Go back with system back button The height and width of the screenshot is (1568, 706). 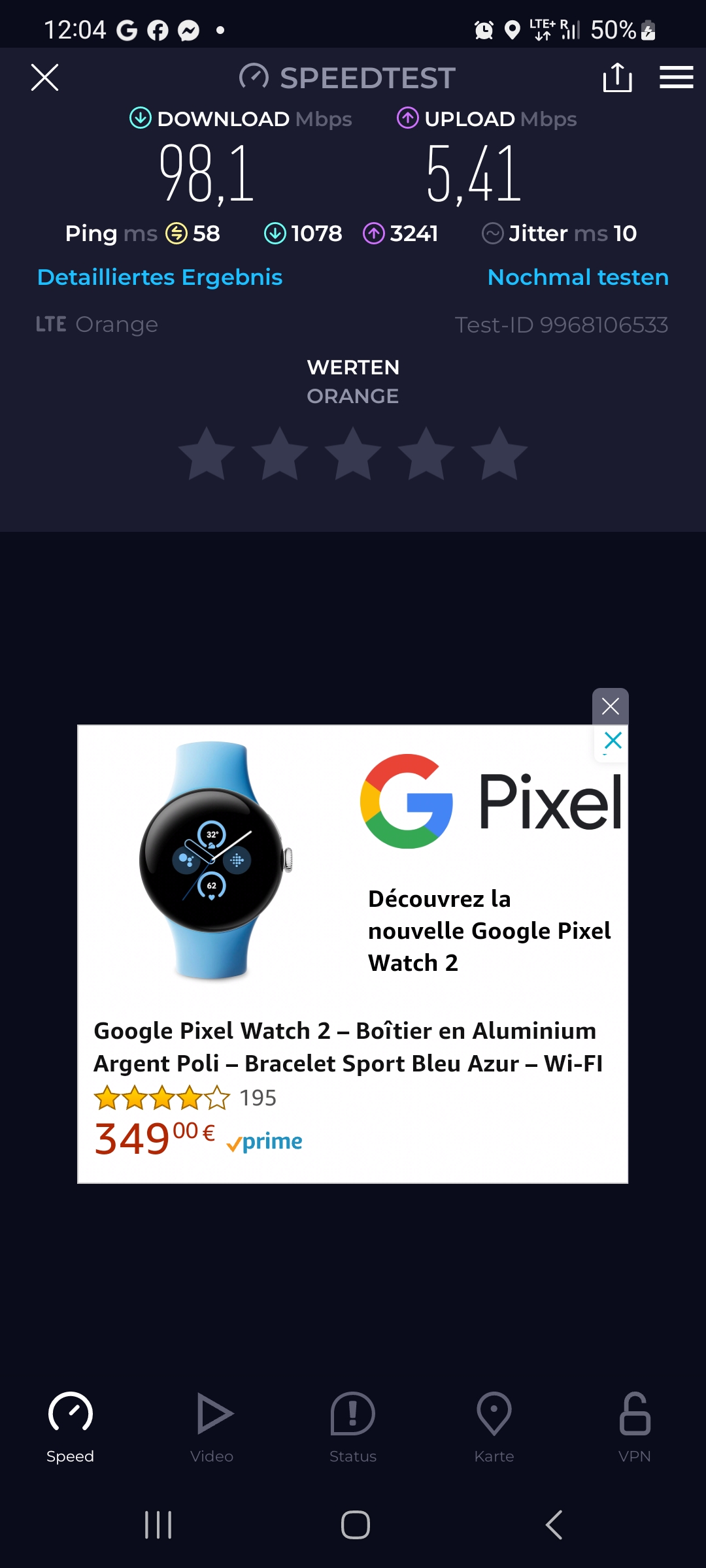coord(554,1526)
